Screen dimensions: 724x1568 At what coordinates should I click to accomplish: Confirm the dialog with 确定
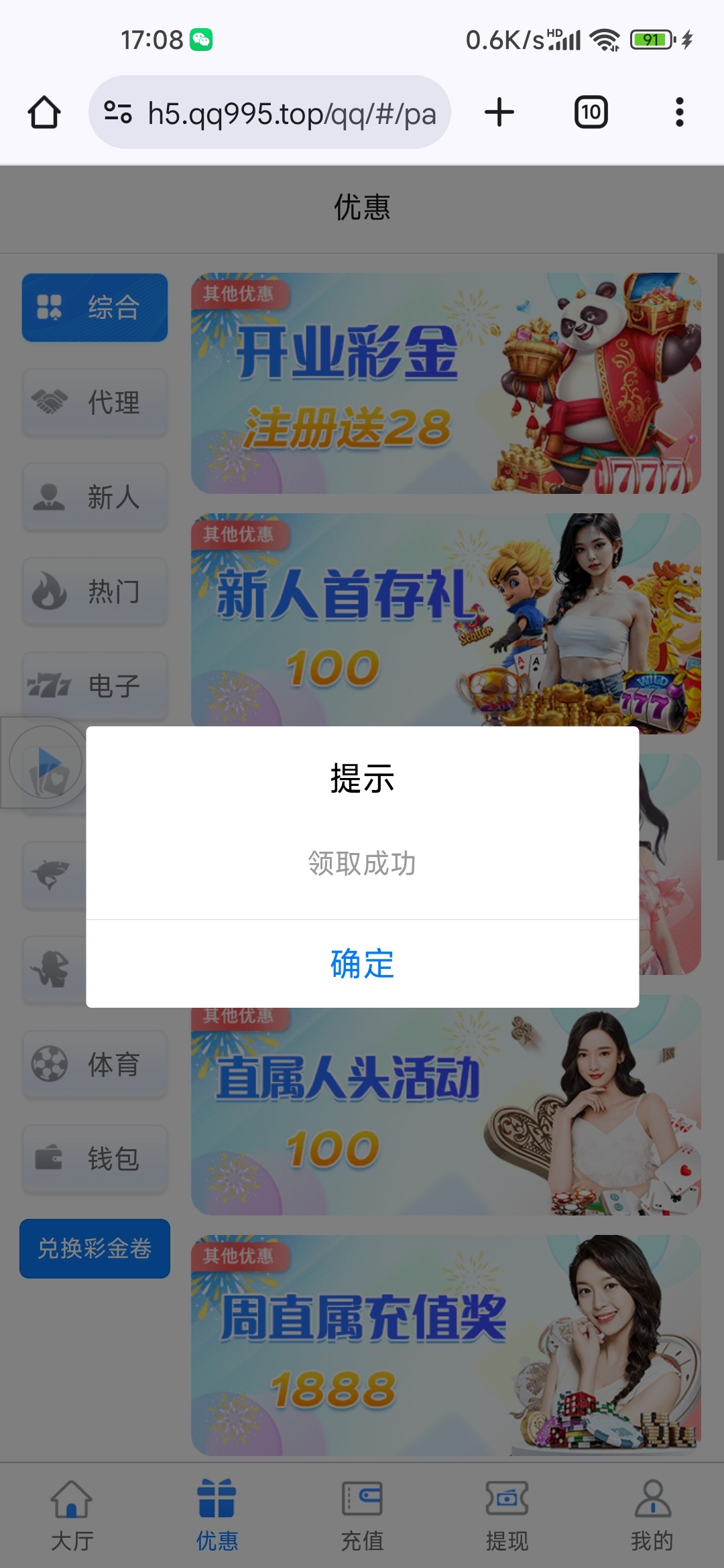click(362, 964)
